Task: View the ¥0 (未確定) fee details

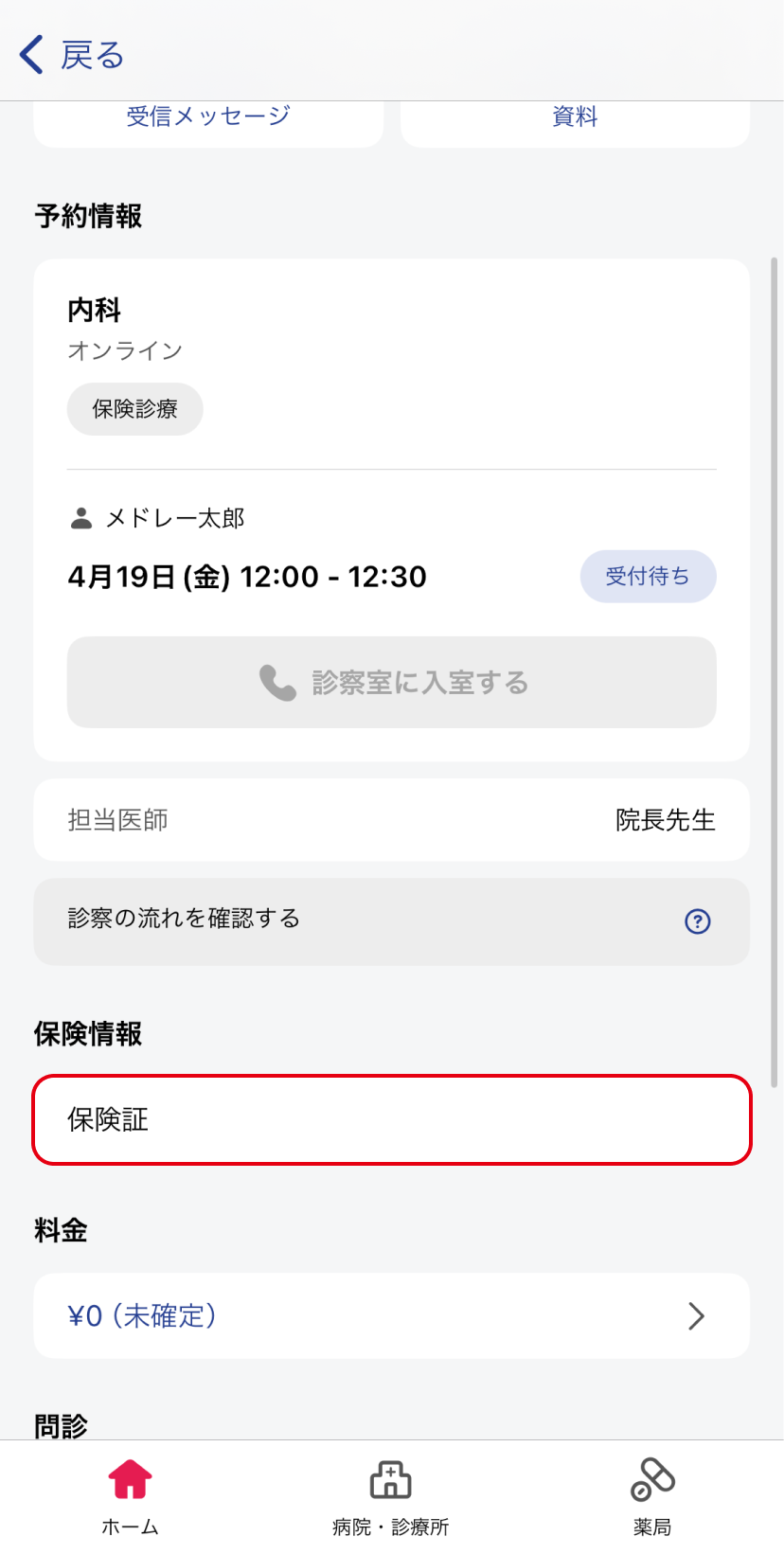Action: coord(392,1315)
